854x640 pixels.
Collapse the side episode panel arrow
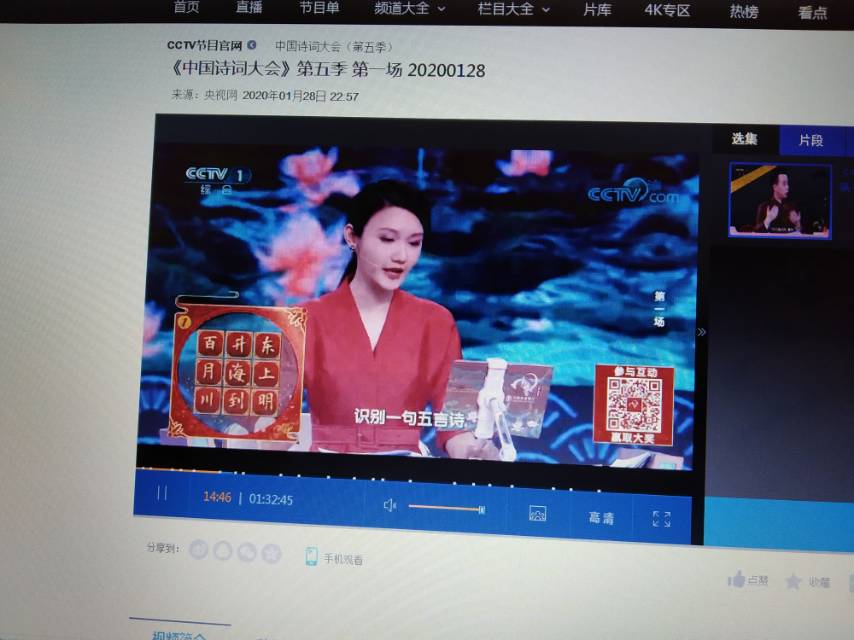(701, 332)
